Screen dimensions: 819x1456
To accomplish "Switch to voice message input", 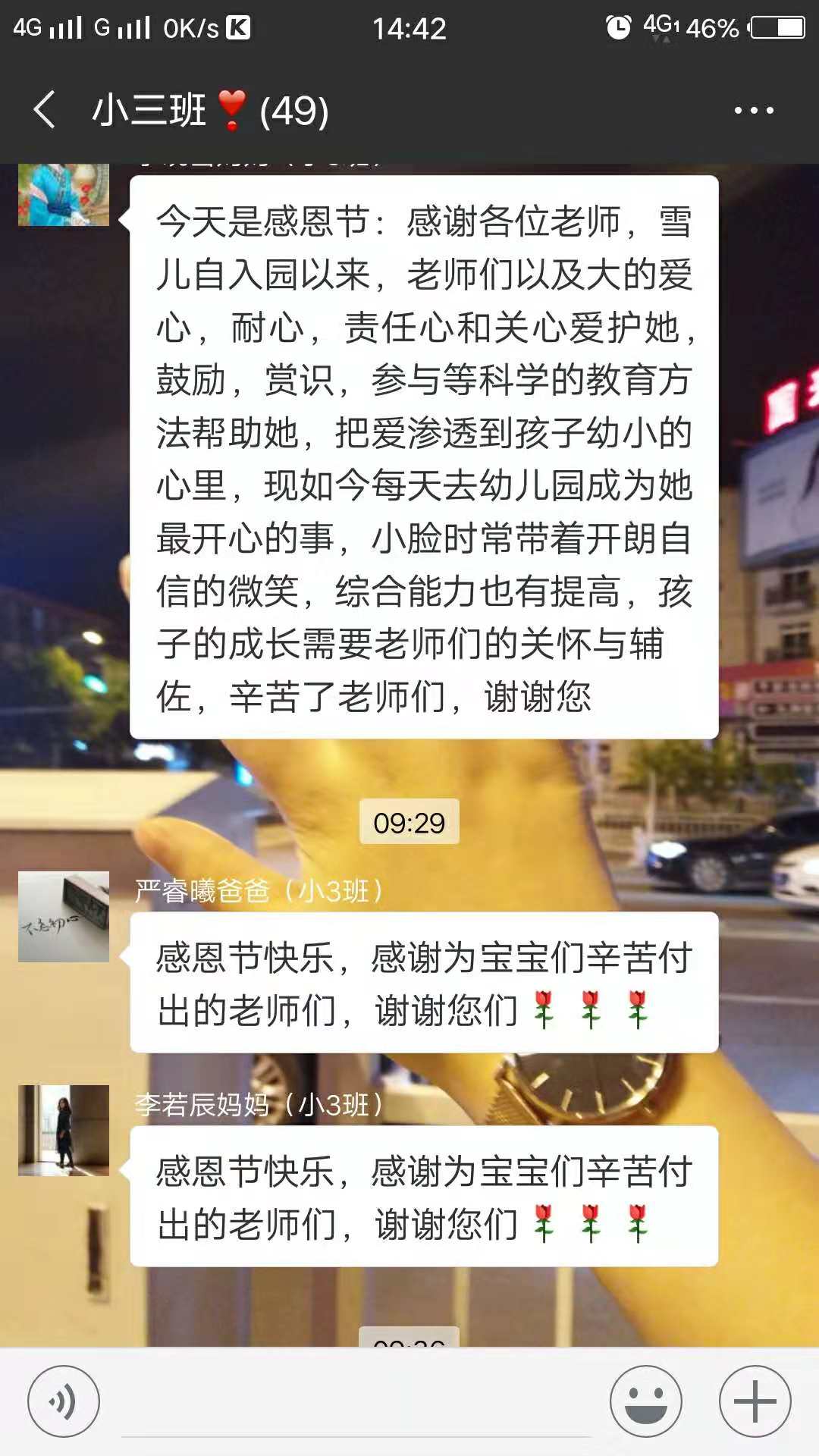I will pos(64,1401).
